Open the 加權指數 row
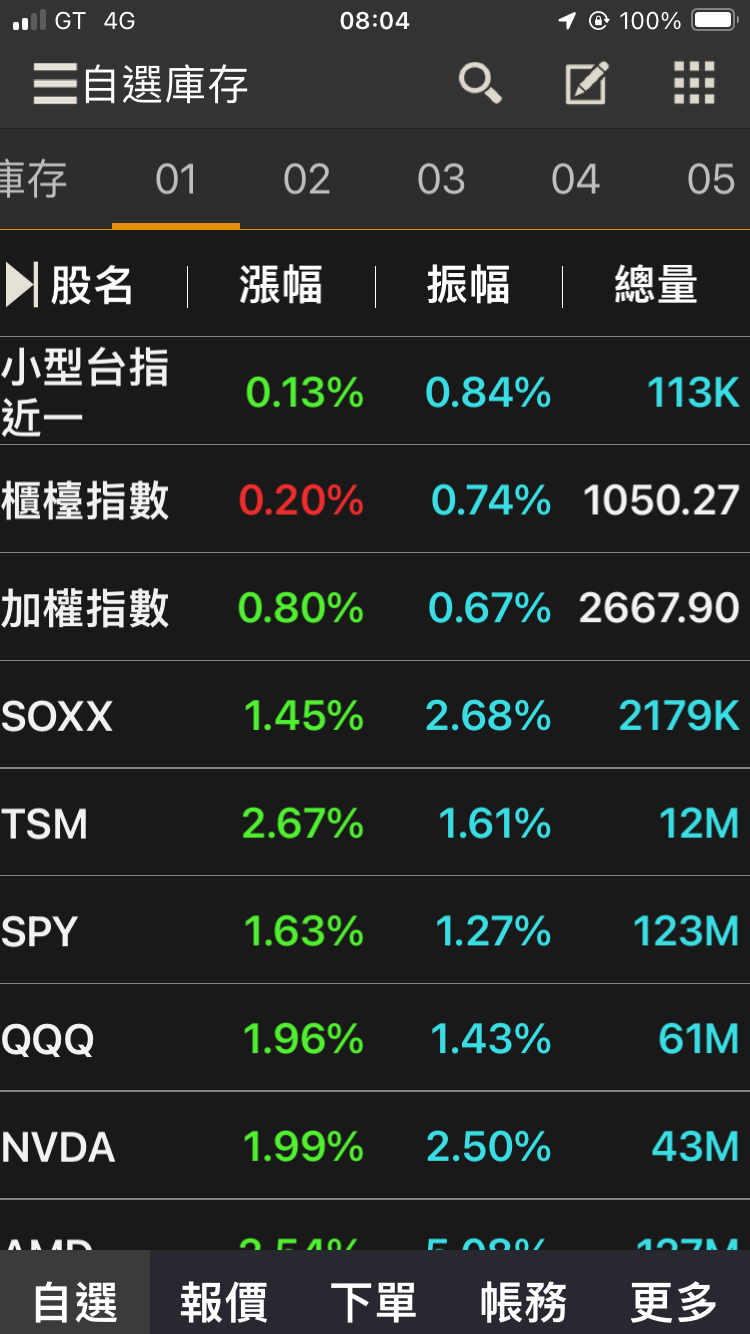 (375, 607)
